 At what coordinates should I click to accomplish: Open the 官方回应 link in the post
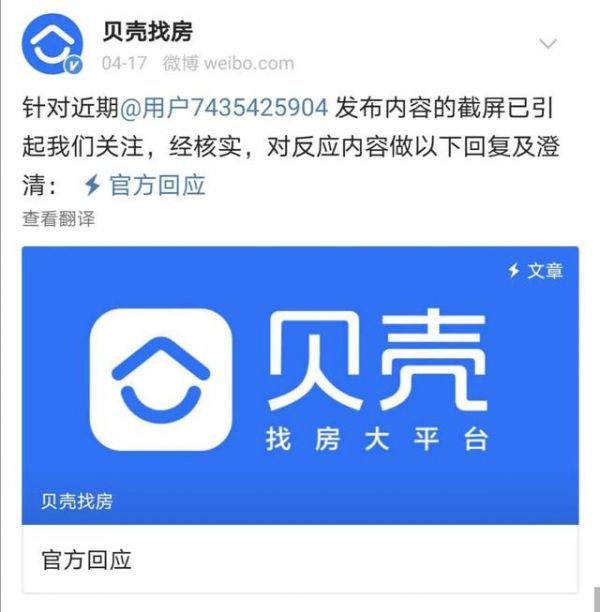(145, 185)
